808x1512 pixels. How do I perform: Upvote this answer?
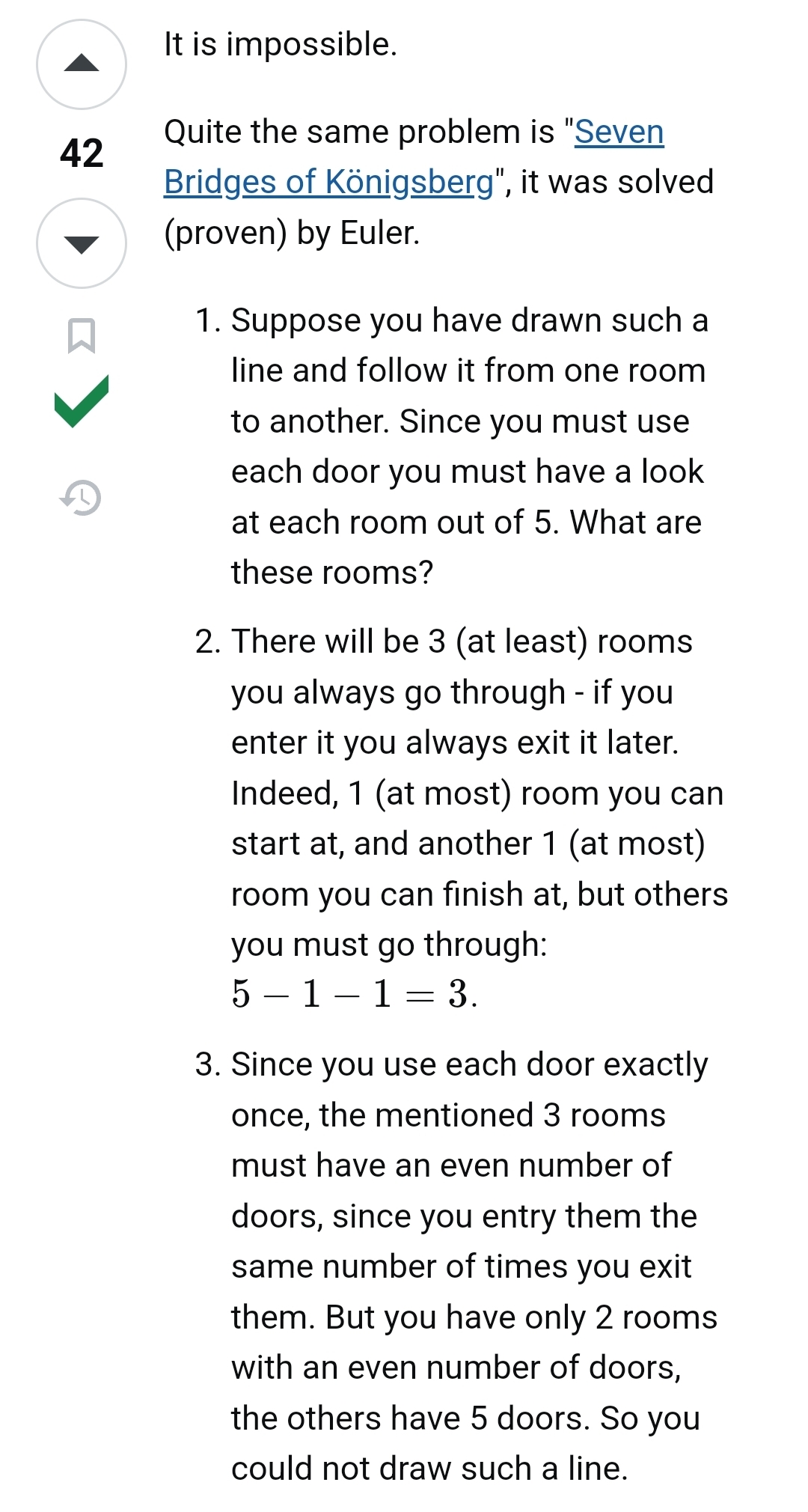pos(82,64)
